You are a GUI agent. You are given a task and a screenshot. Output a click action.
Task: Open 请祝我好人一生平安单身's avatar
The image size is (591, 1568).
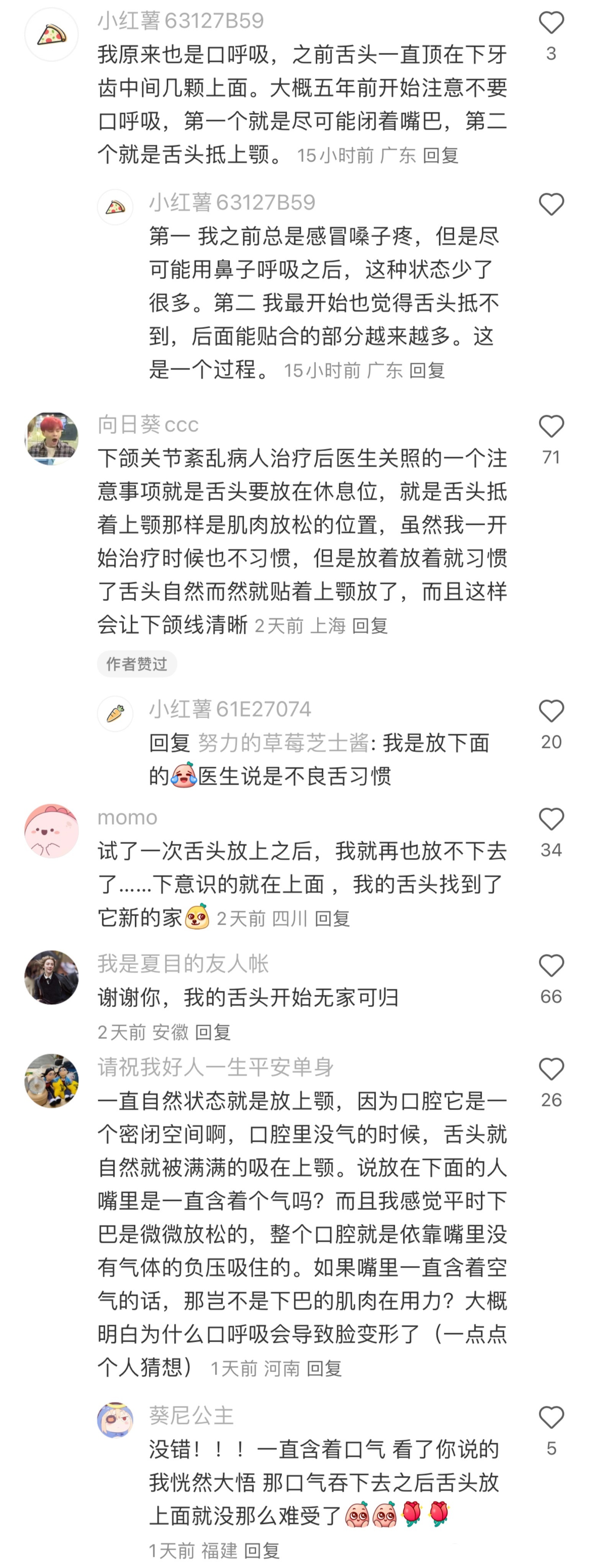[x=52, y=1080]
